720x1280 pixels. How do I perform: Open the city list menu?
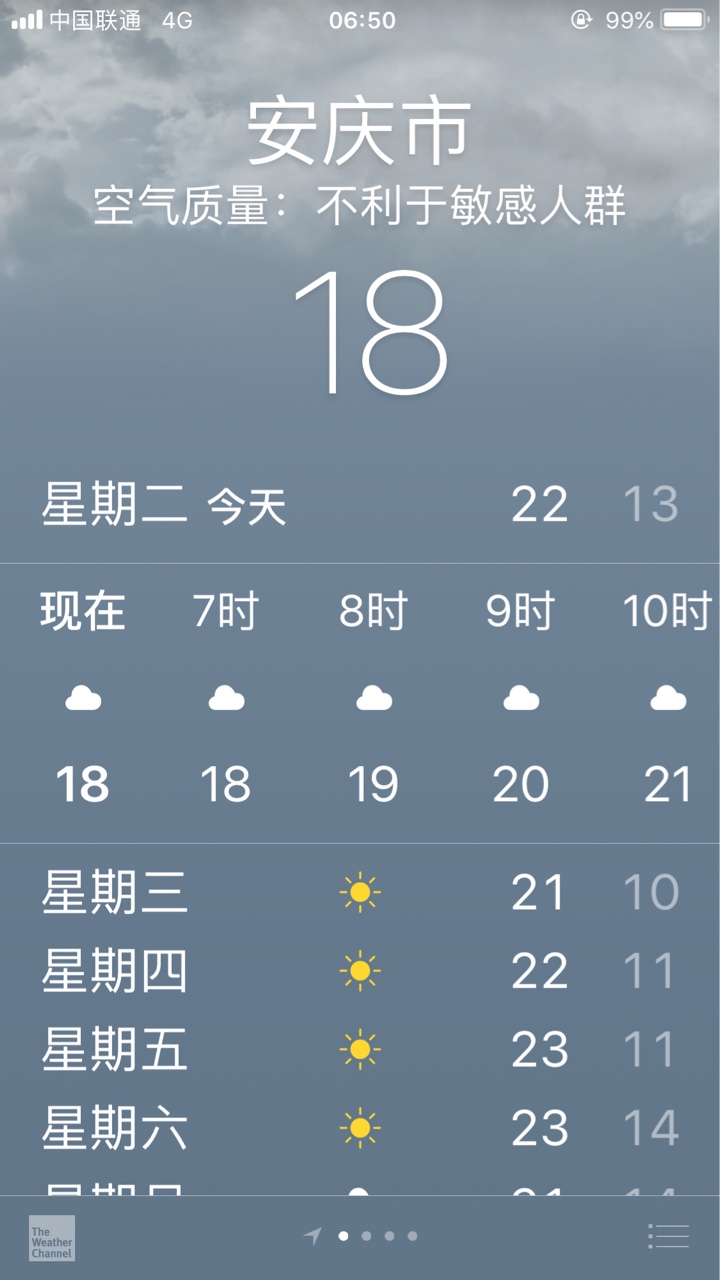pos(669,1236)
